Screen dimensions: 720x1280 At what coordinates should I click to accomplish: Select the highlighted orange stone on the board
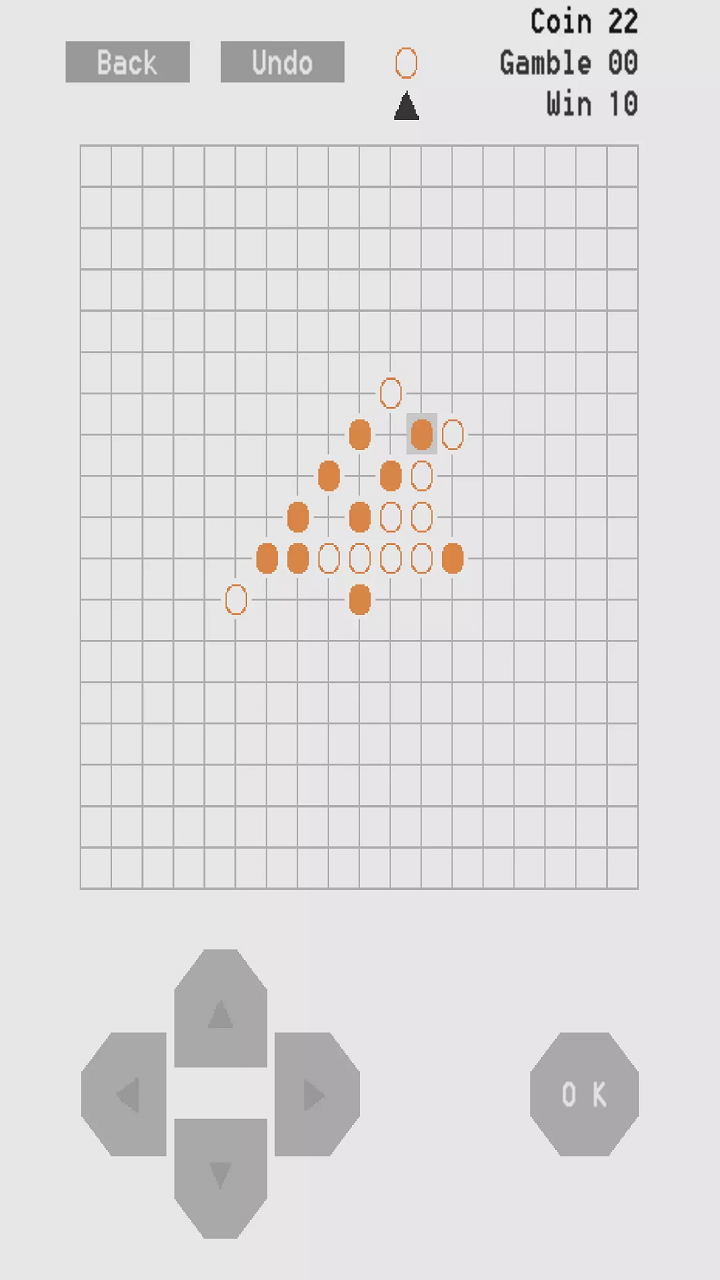(421, 435)
